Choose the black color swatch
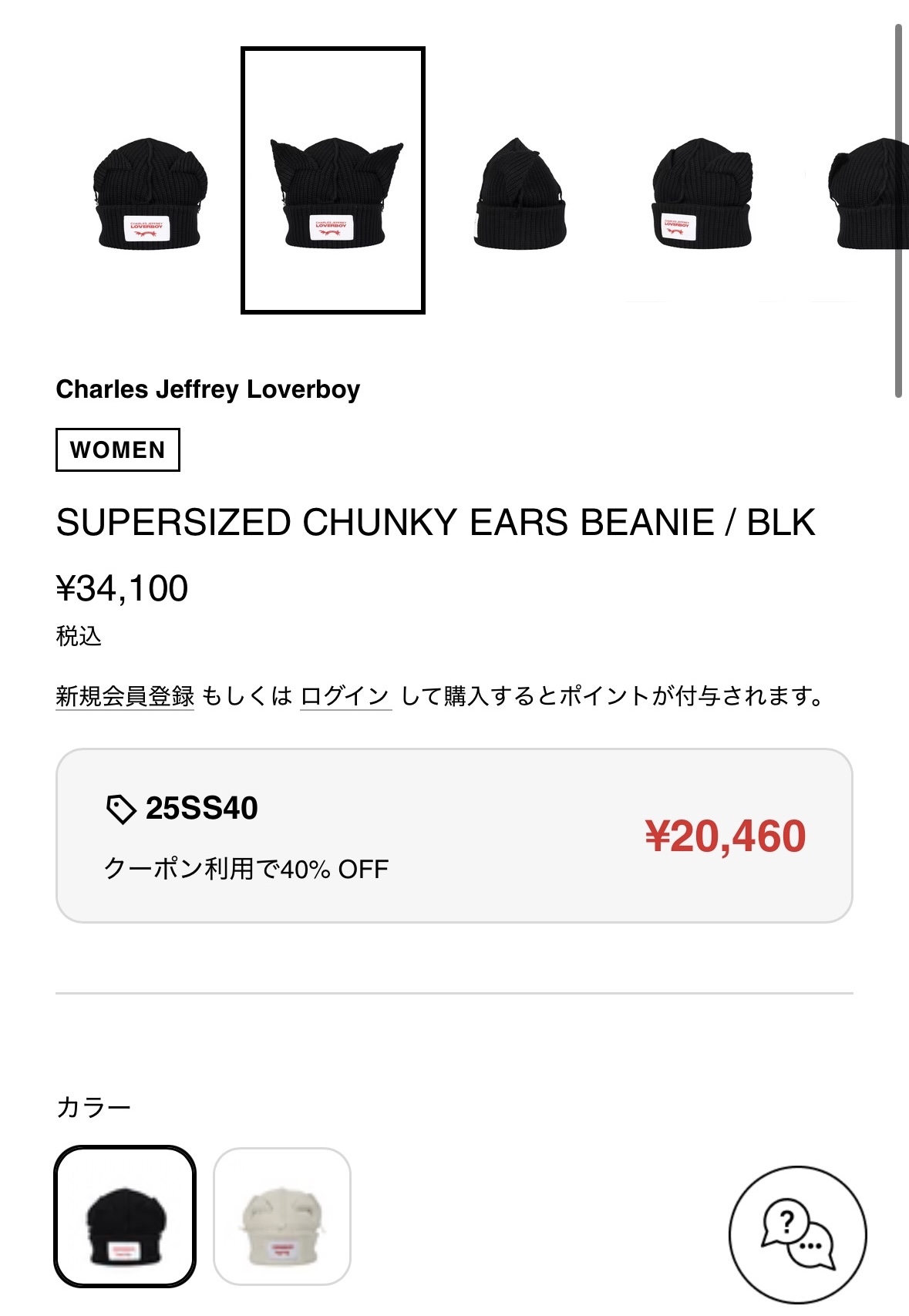The width and height of the screenshot is (909, 1316). click(x=125, y=1216)
